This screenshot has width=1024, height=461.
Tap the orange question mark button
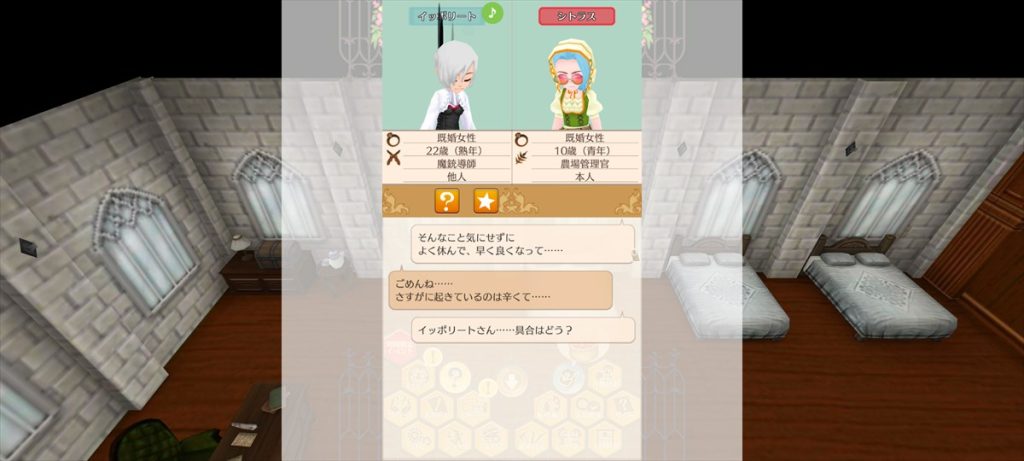(x=447, y=201)
